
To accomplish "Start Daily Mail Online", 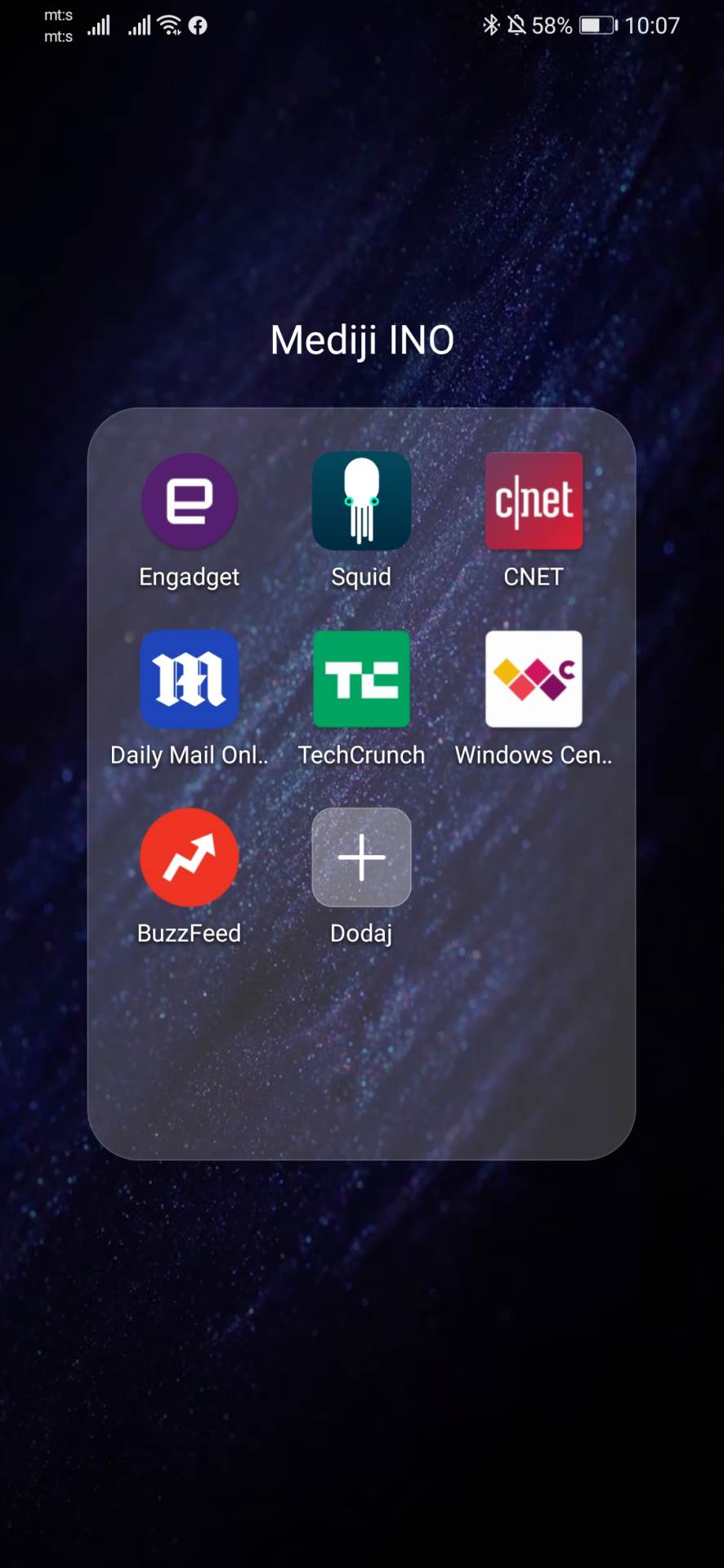I will click(189, 679).
